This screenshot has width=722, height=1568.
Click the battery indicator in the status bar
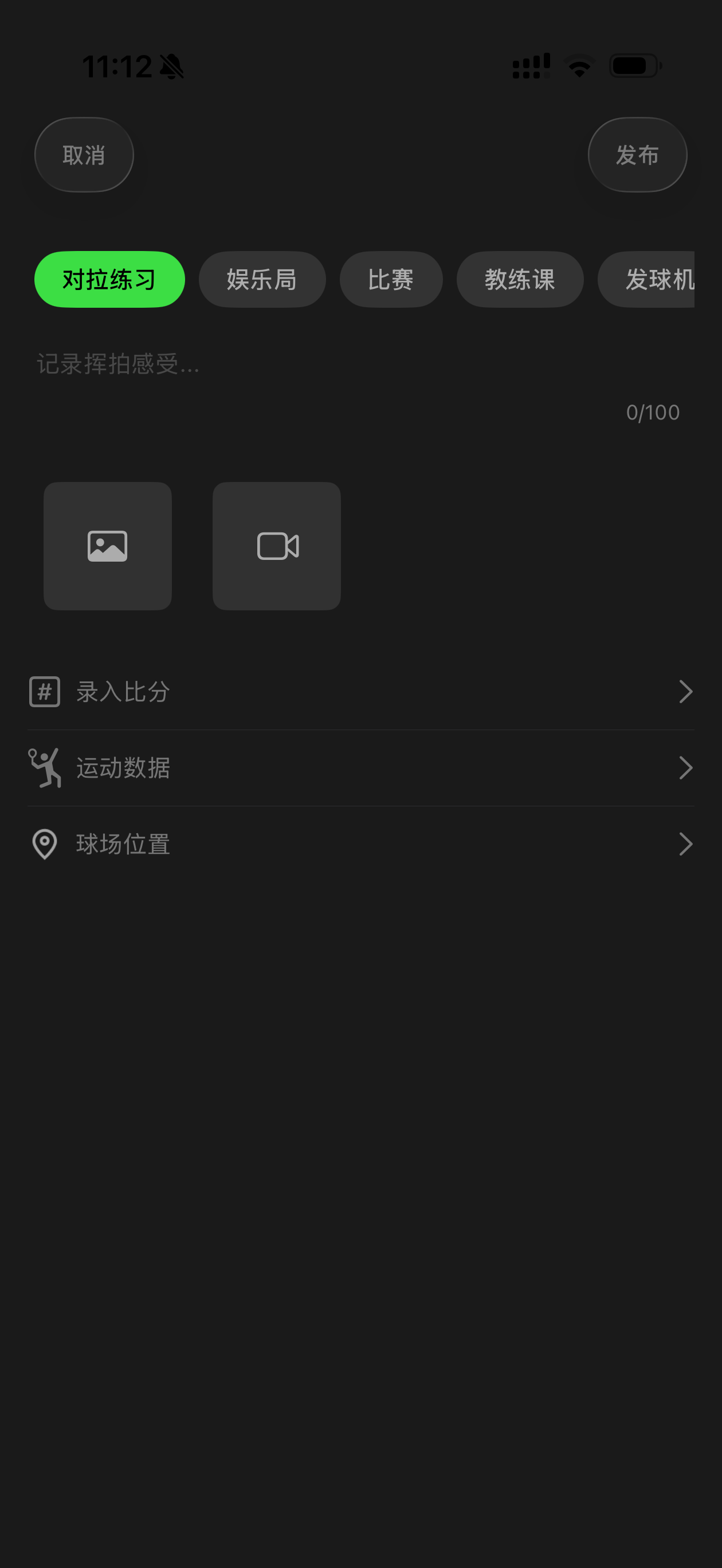point(632,66)
